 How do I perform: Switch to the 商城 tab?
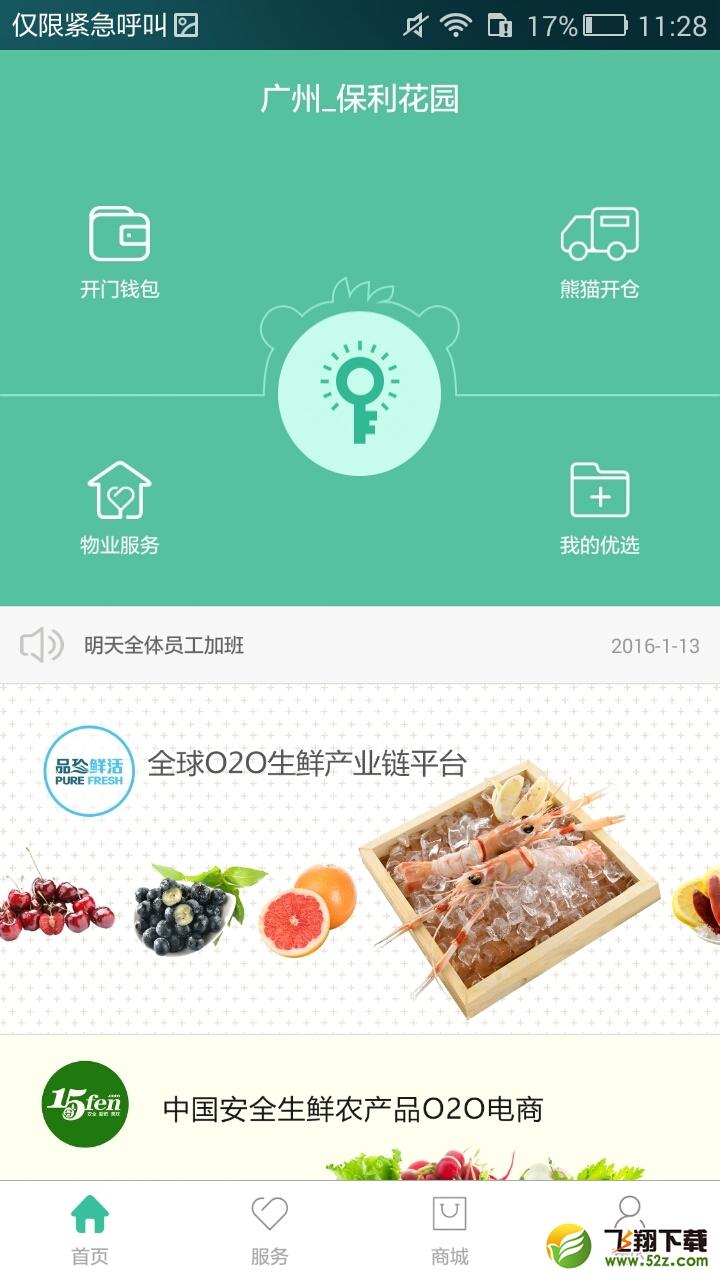450,1231
